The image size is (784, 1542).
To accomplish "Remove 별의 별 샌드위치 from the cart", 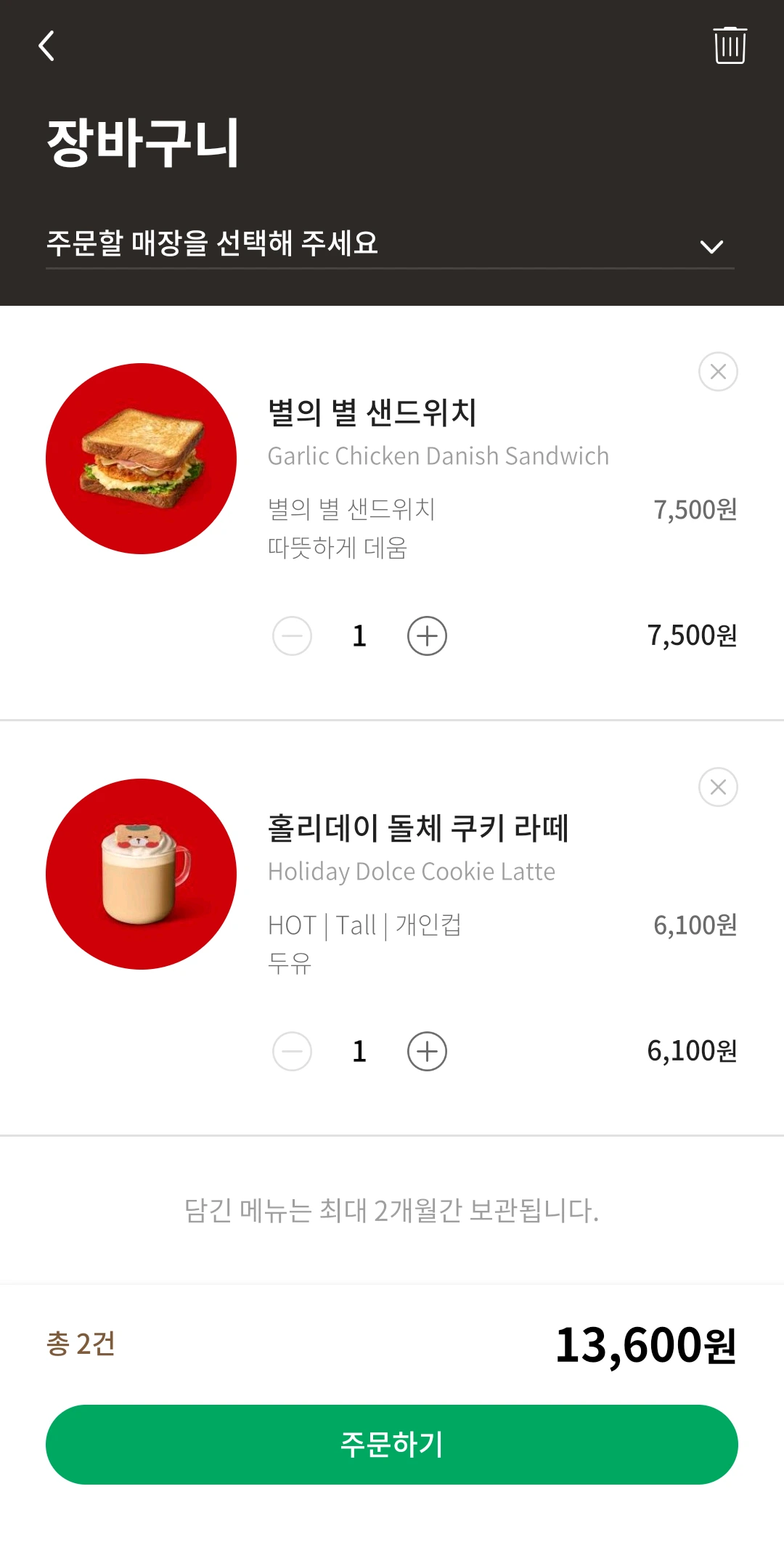I will coord(718,372).
